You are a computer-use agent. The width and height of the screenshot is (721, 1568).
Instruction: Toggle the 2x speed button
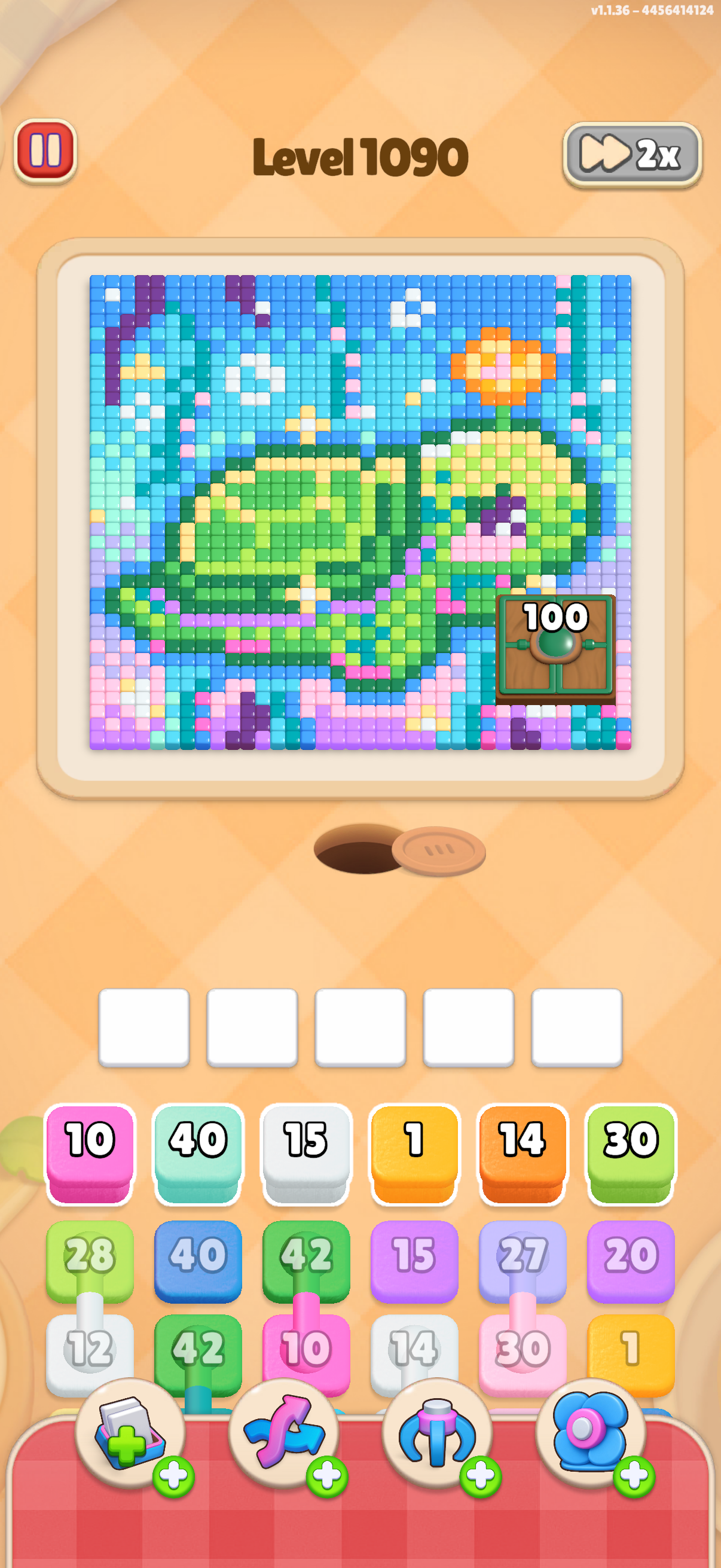pos(632,155)
